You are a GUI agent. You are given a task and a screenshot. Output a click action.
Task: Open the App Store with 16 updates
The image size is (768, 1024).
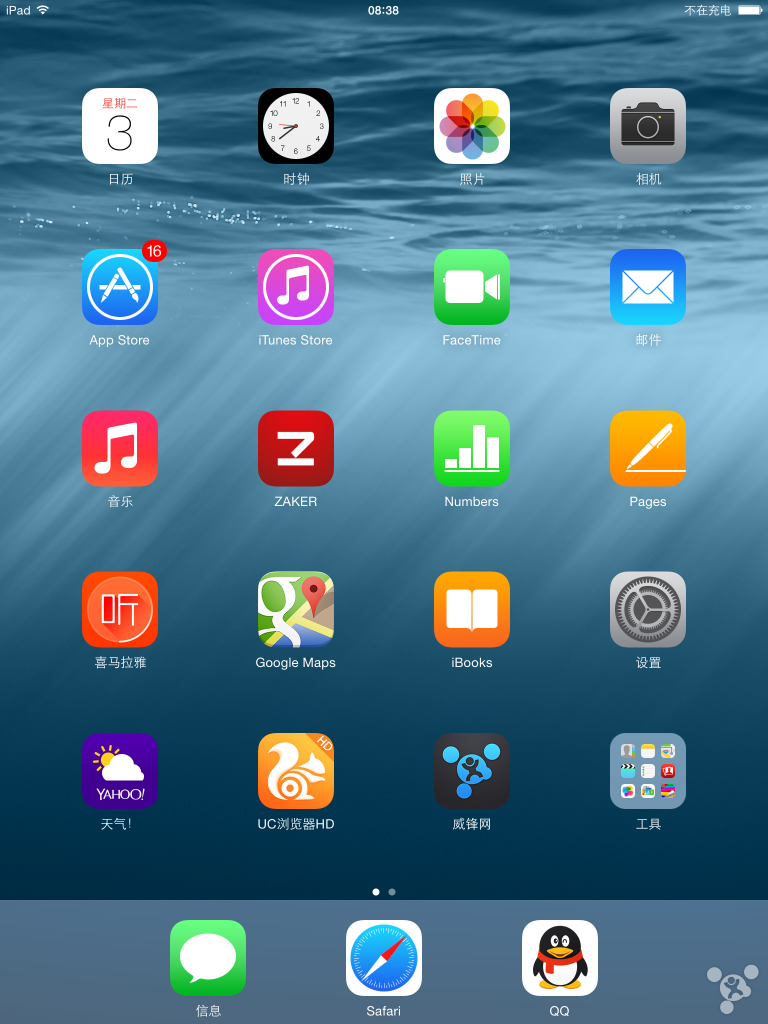[x=120, y=287]
